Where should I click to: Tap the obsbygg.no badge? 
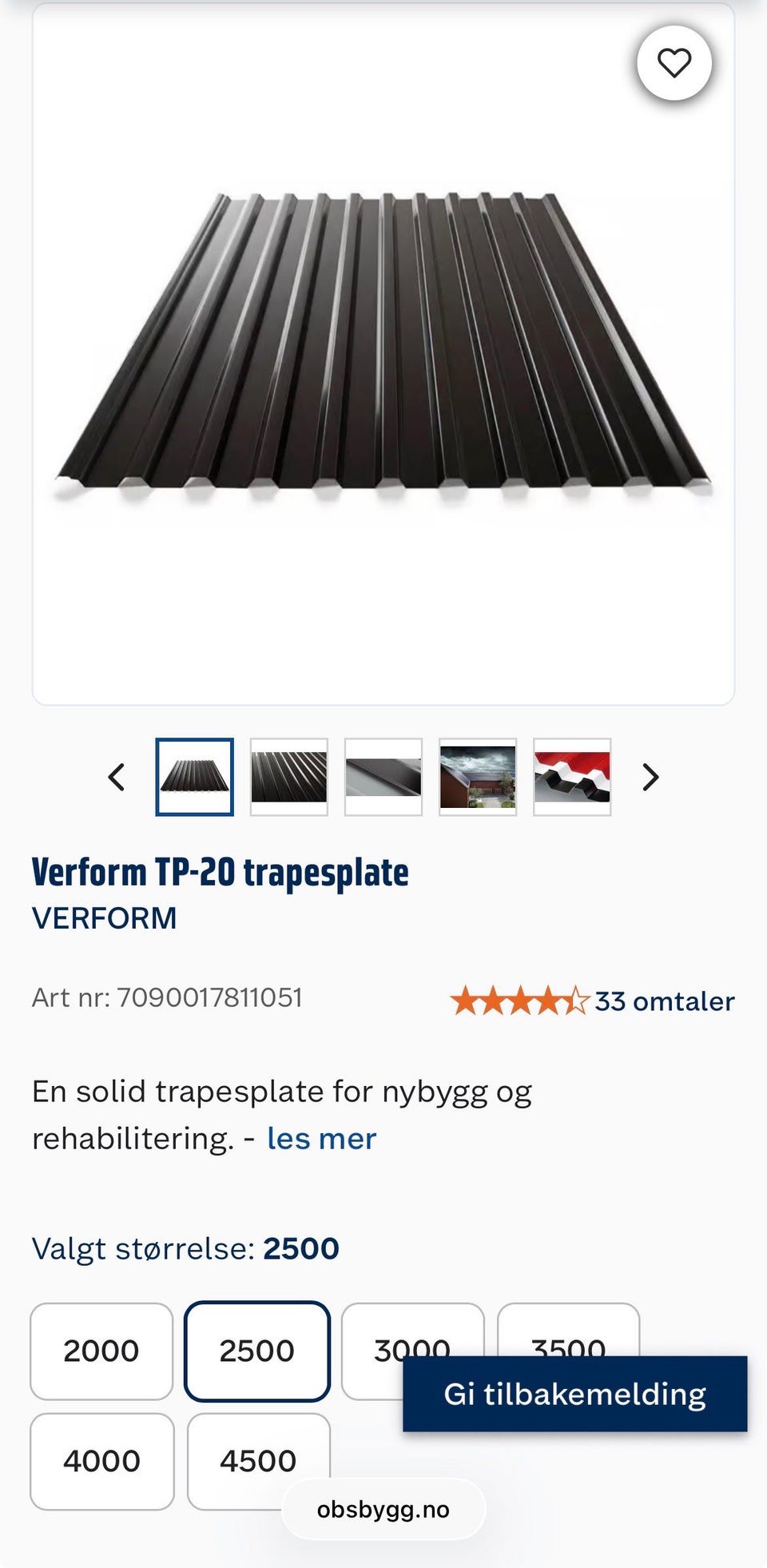[383, 1508]
